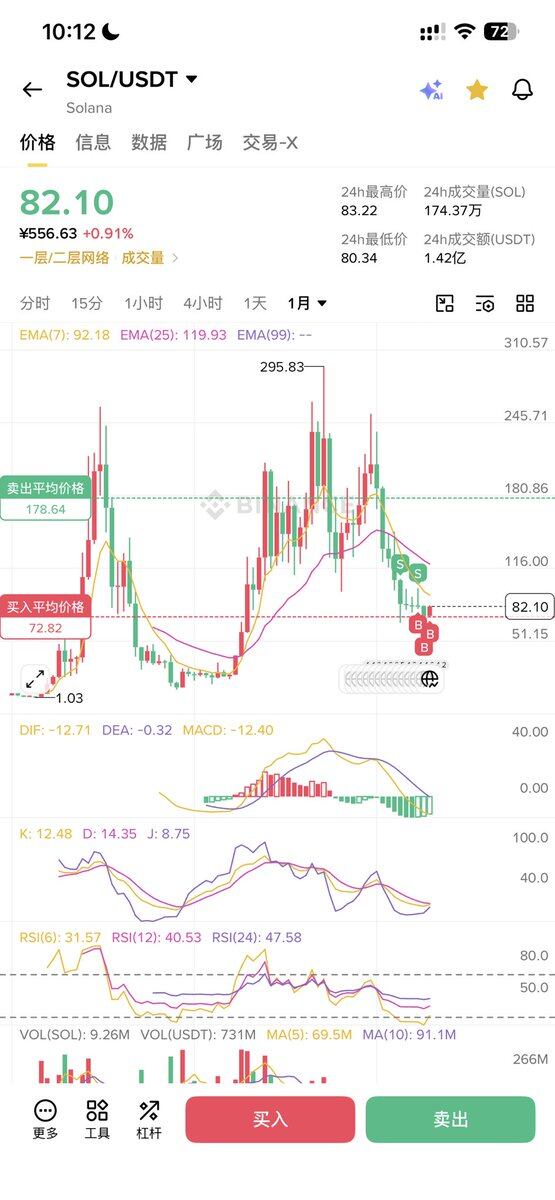This screenshot has height=1200, width=555.
Task: Toggle the favorite star
Action: pos(477,90)
